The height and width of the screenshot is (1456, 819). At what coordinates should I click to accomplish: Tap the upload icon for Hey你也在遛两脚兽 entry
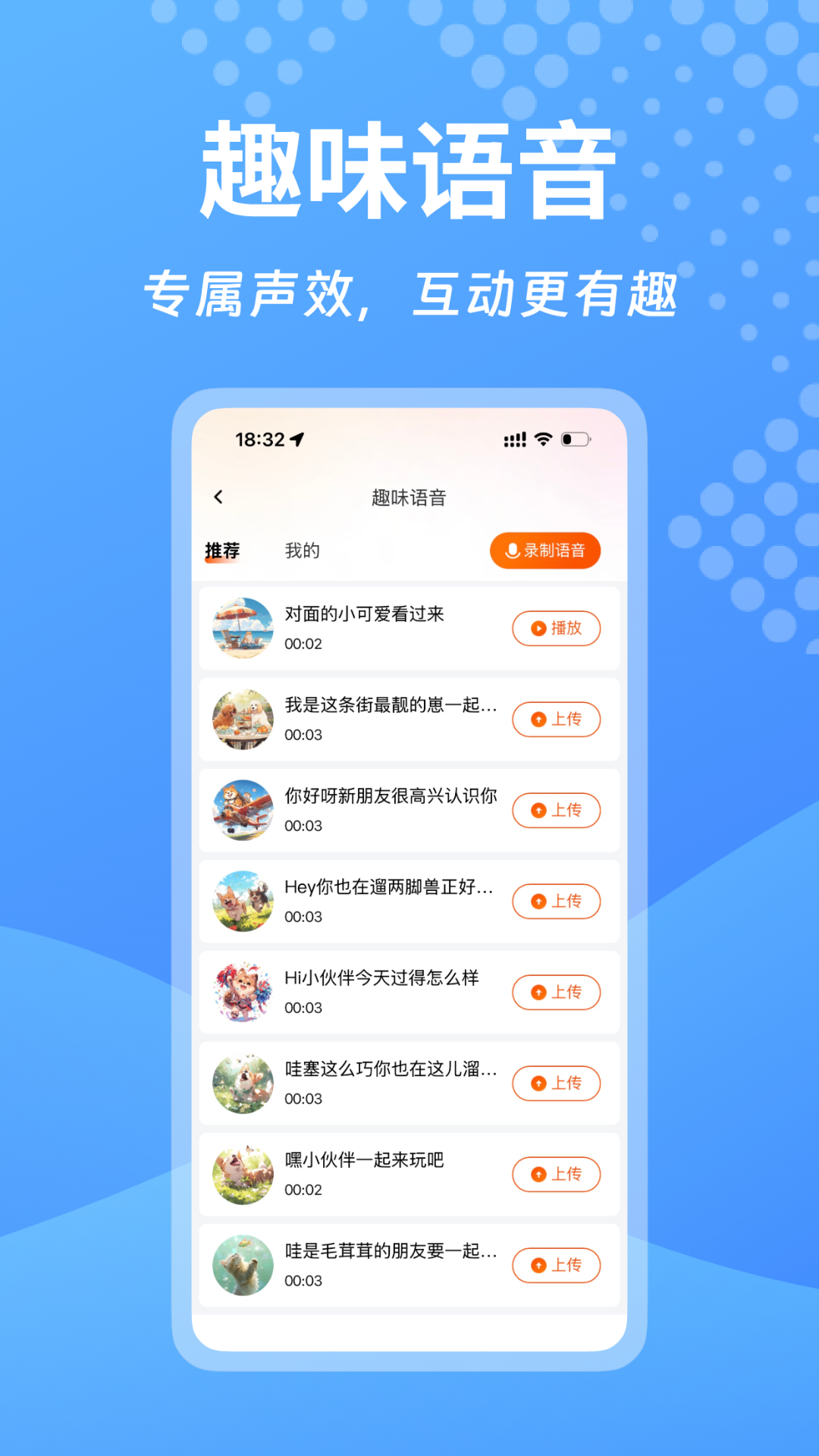538,902
